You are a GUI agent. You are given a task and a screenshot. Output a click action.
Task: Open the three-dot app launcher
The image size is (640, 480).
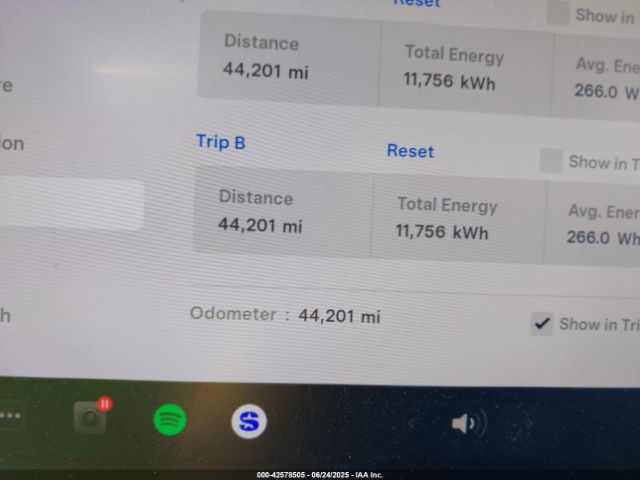point(10,415)
